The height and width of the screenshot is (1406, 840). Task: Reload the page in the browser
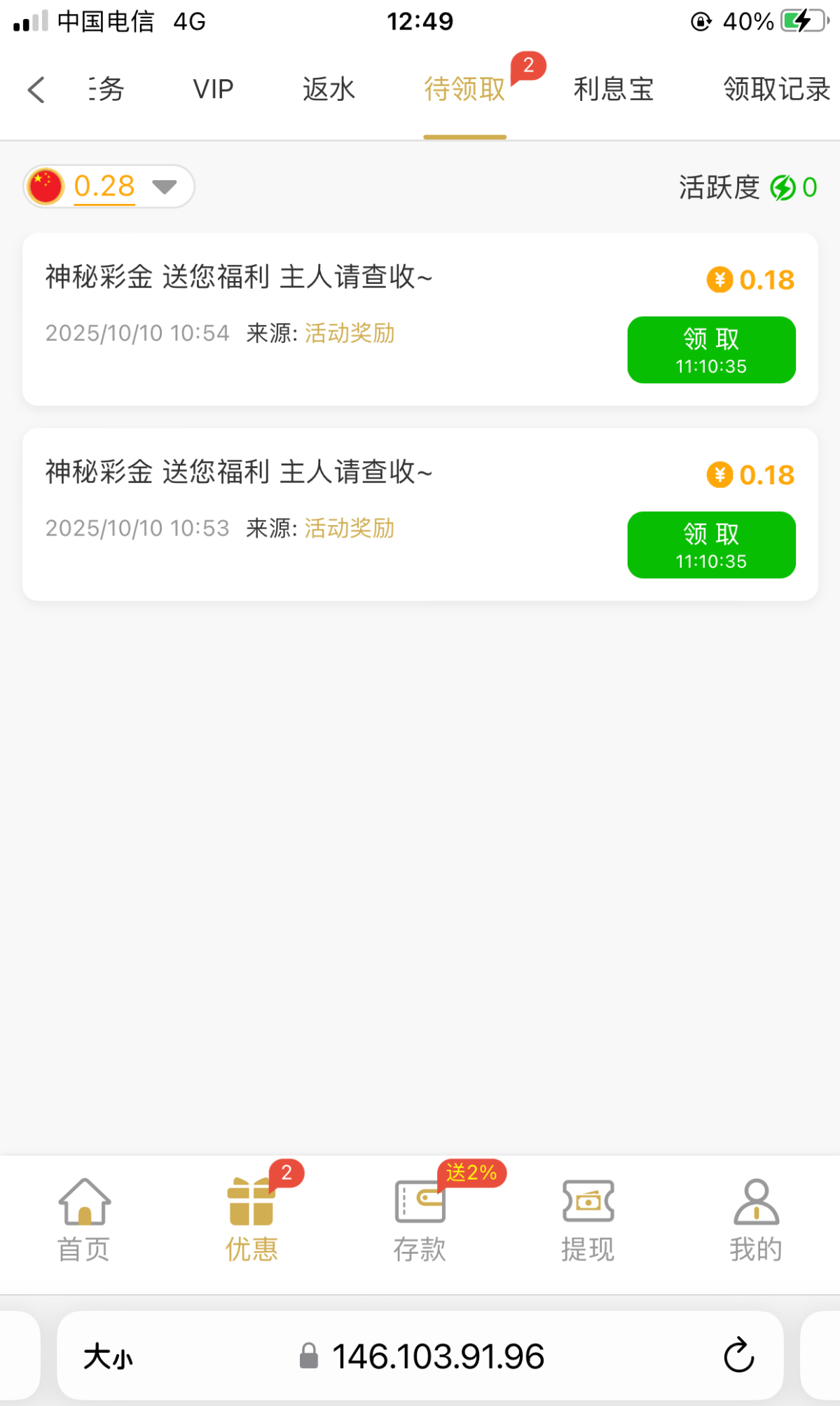738,1356
